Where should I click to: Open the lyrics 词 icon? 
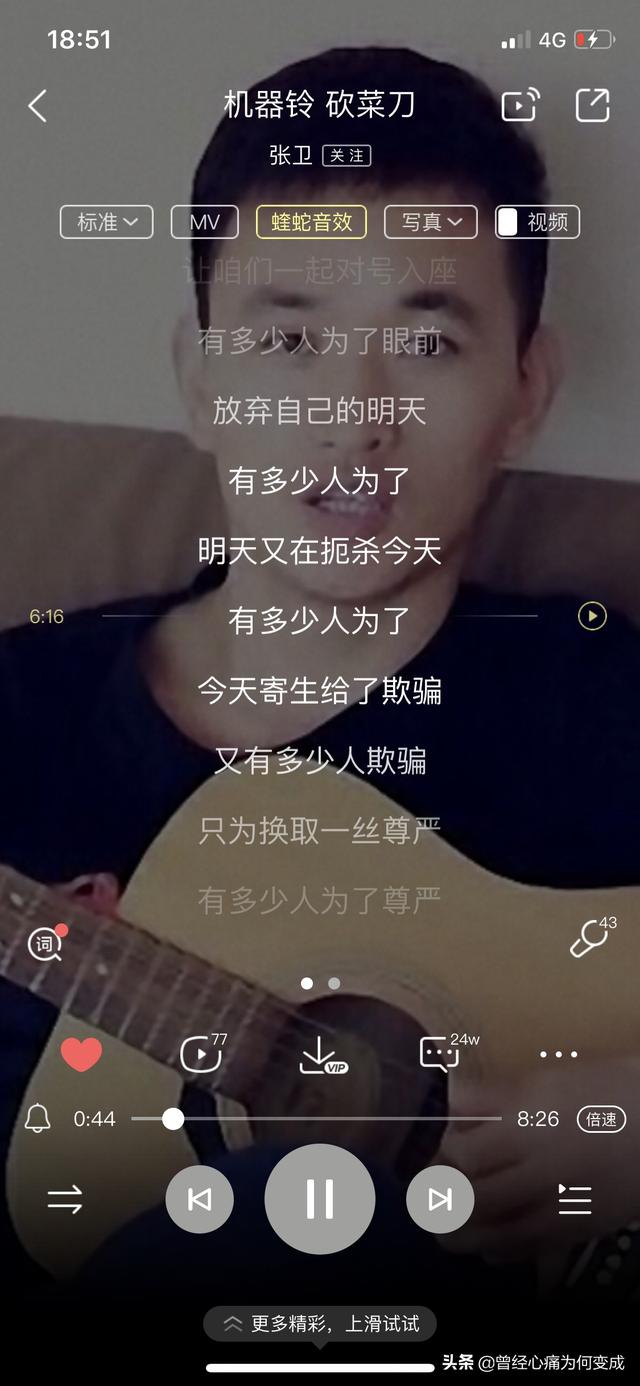pyautogui.click(x=45, y=943)
